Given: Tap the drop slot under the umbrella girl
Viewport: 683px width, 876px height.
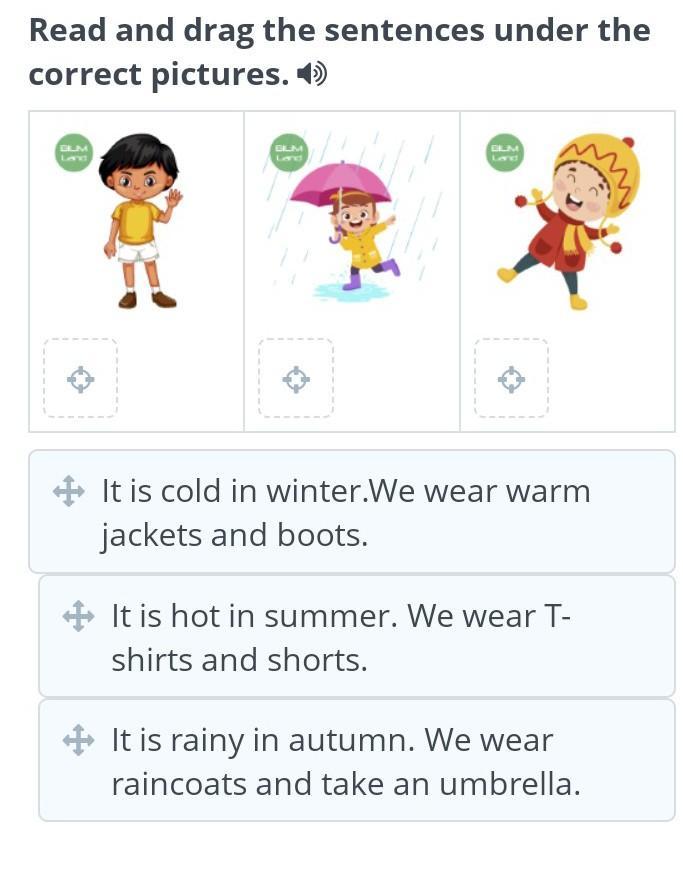Looking at the screenshot, I should click(x=295, y=378).
